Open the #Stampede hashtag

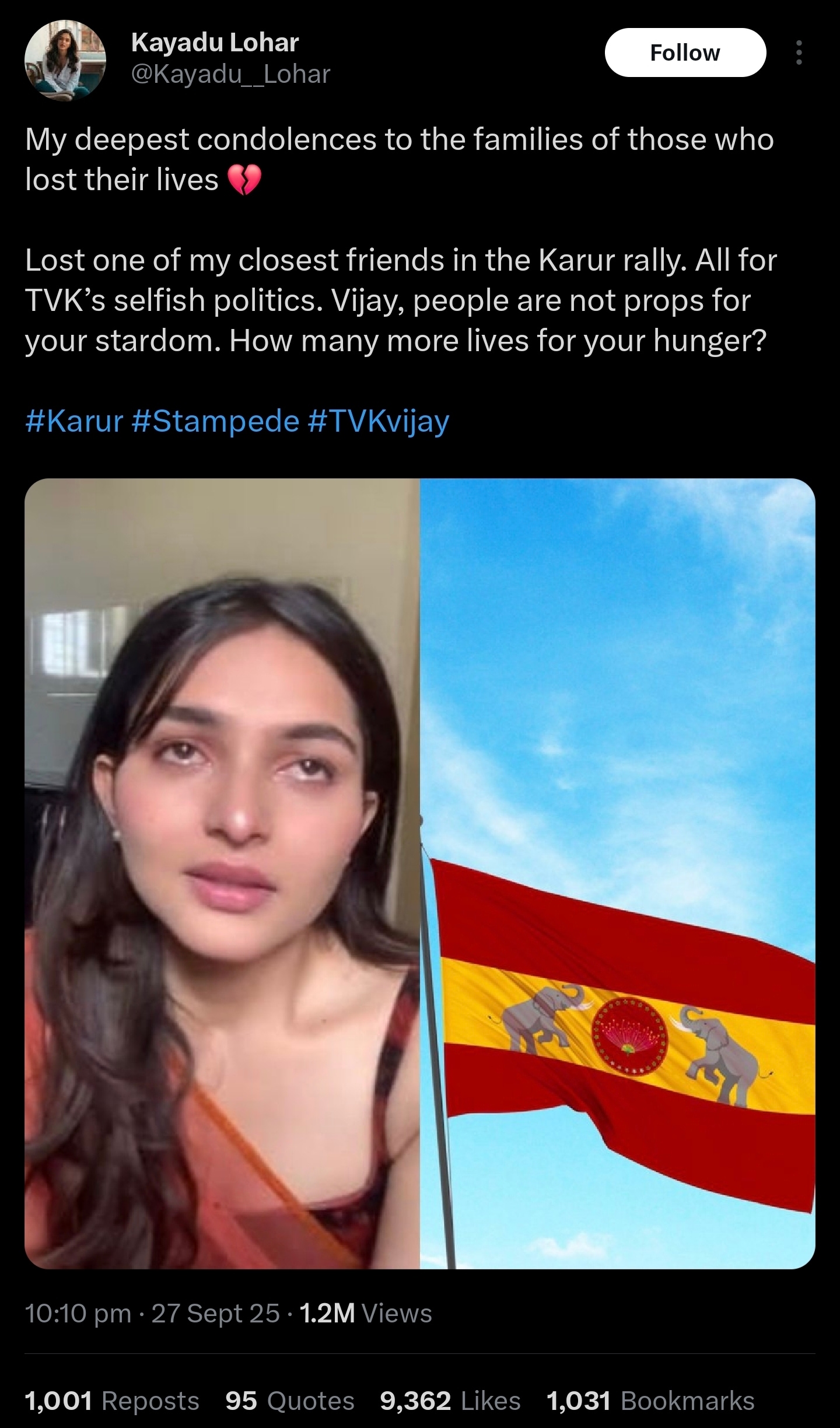215,421
